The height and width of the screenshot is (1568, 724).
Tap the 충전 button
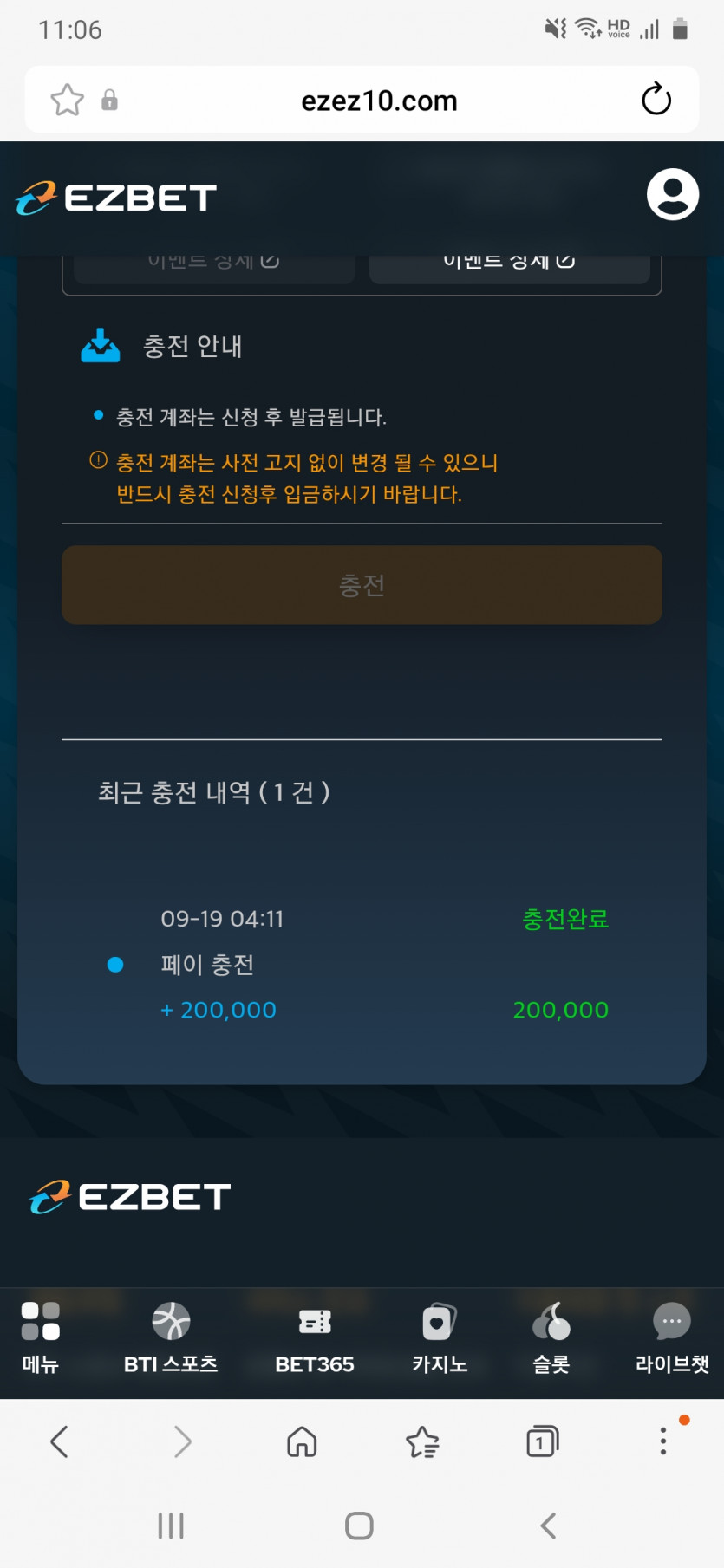[362, 585]
